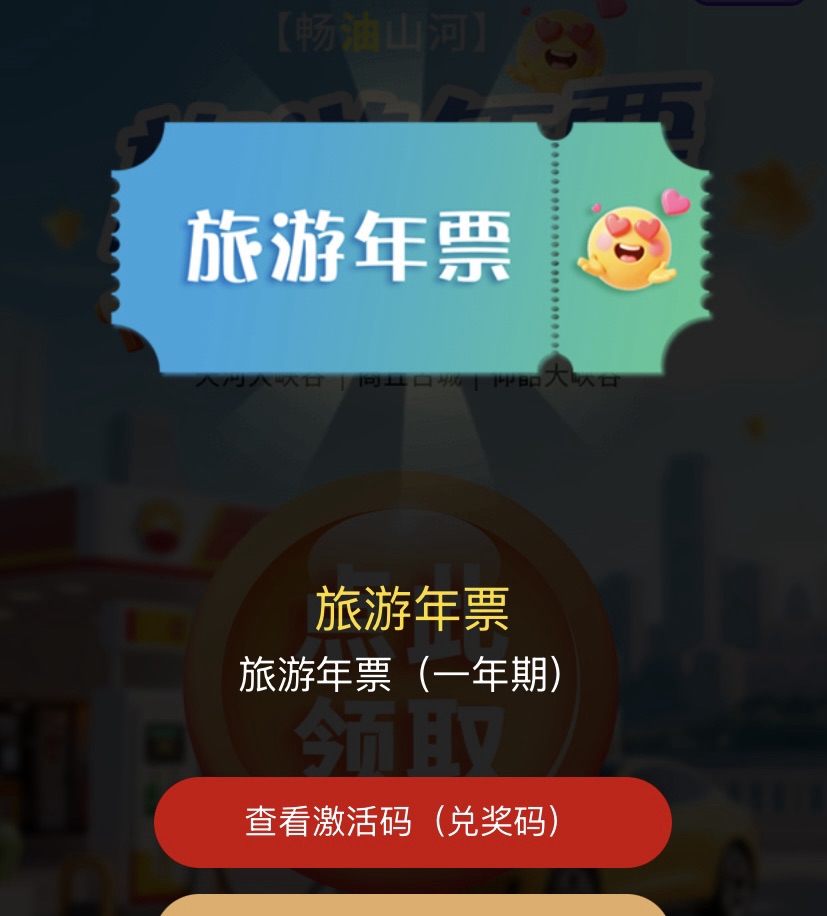827x916 pixels.
Task: Tap 查看激活码（兑奖码） button
Action: coord(412,822)
